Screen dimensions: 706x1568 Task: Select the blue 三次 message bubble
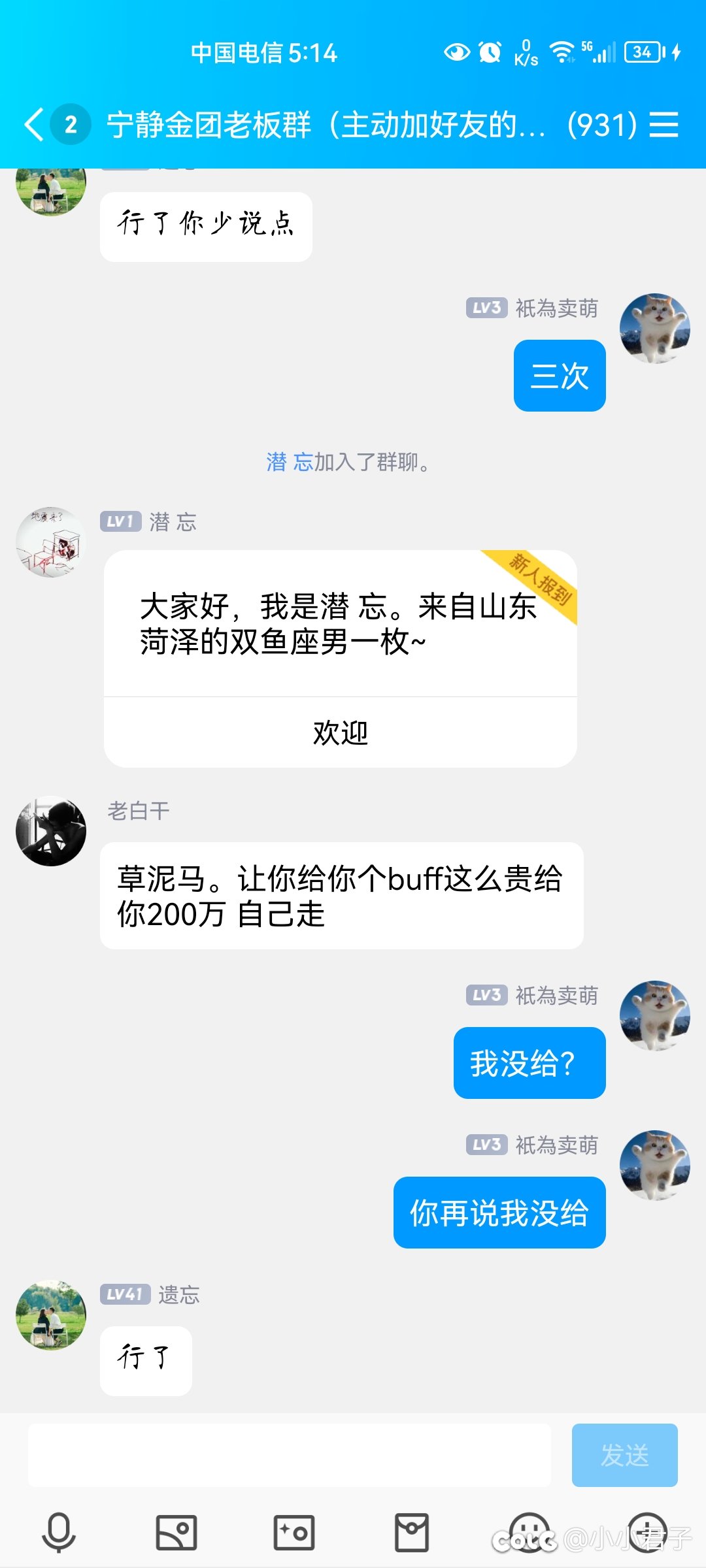[x=560, y=376]
